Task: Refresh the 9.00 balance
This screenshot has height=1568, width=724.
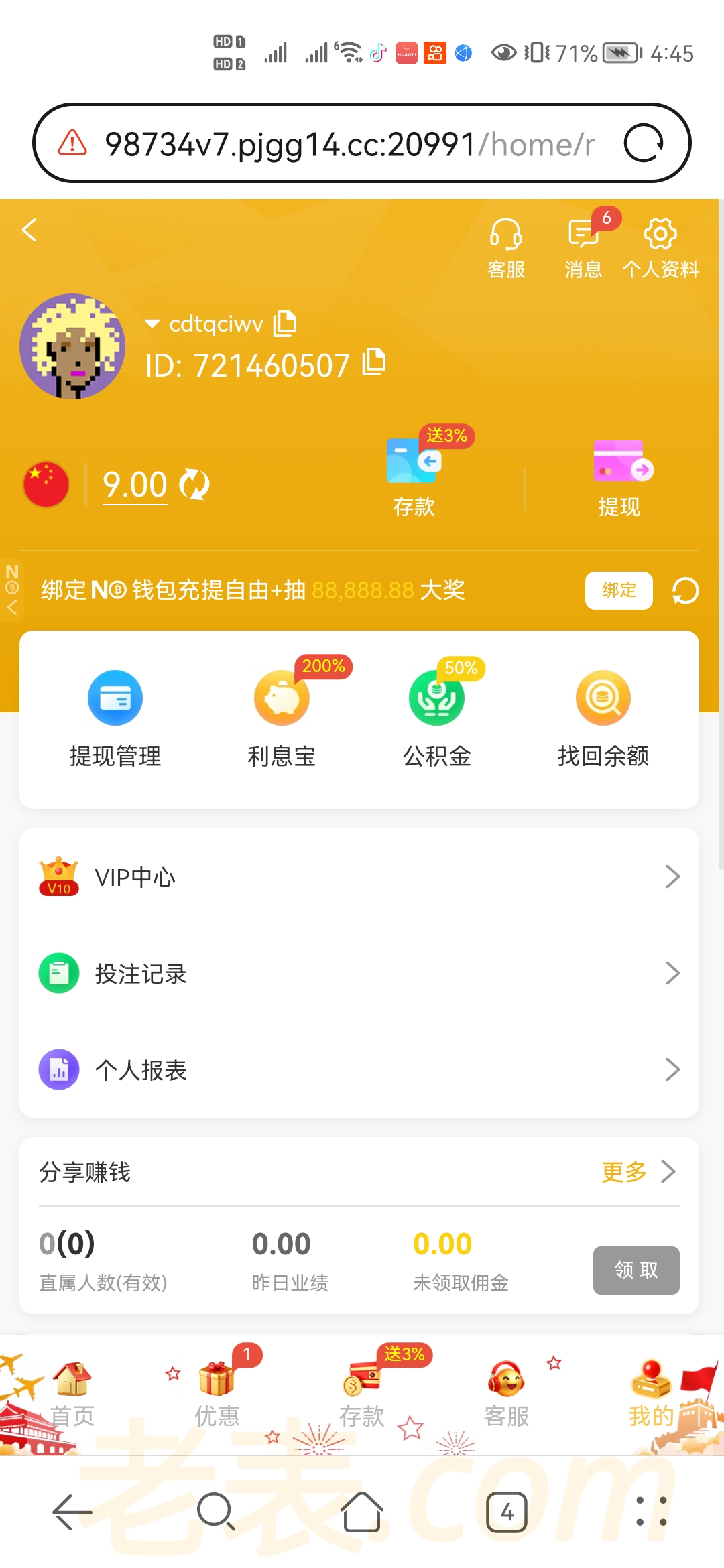Action: click(194, 484)
